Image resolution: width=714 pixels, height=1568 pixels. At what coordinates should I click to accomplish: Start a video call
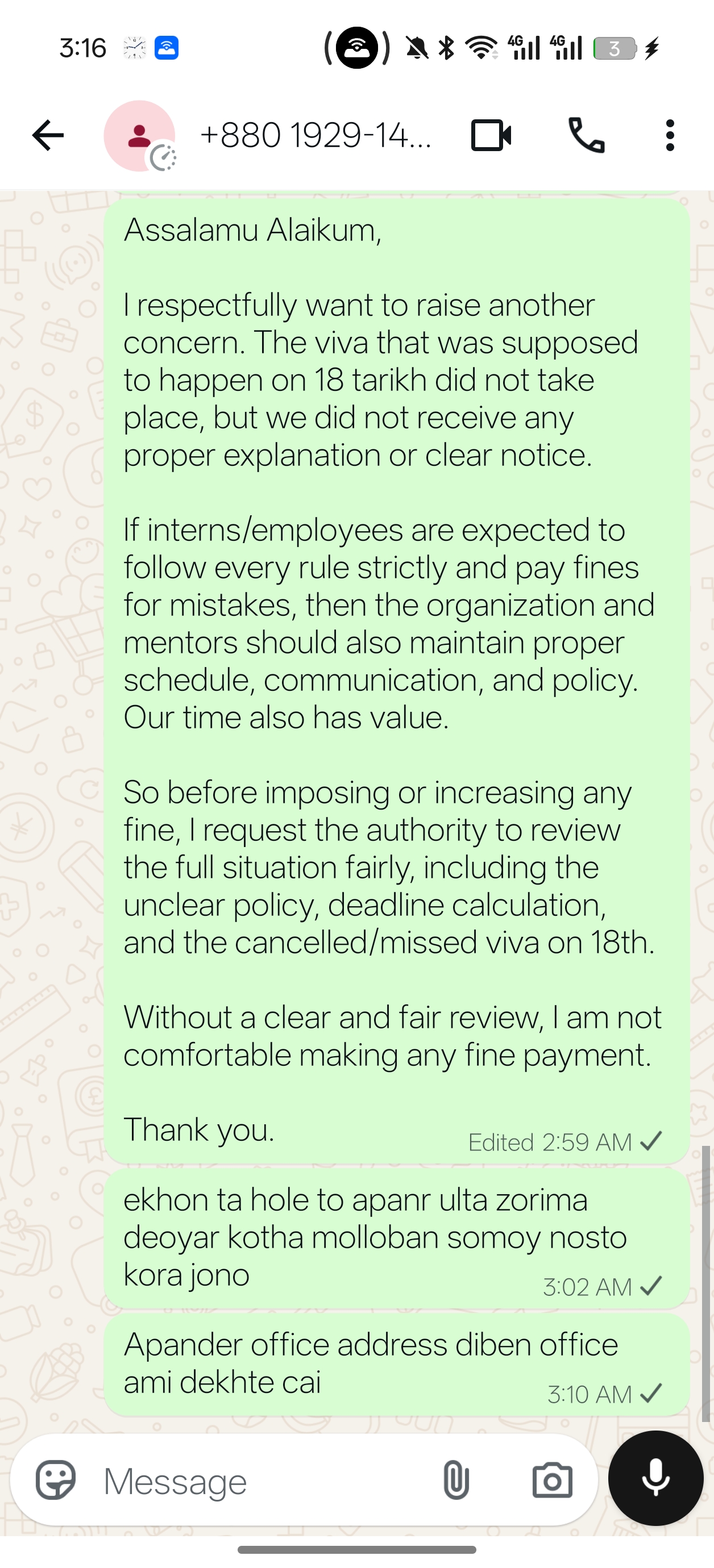[491, 135]
